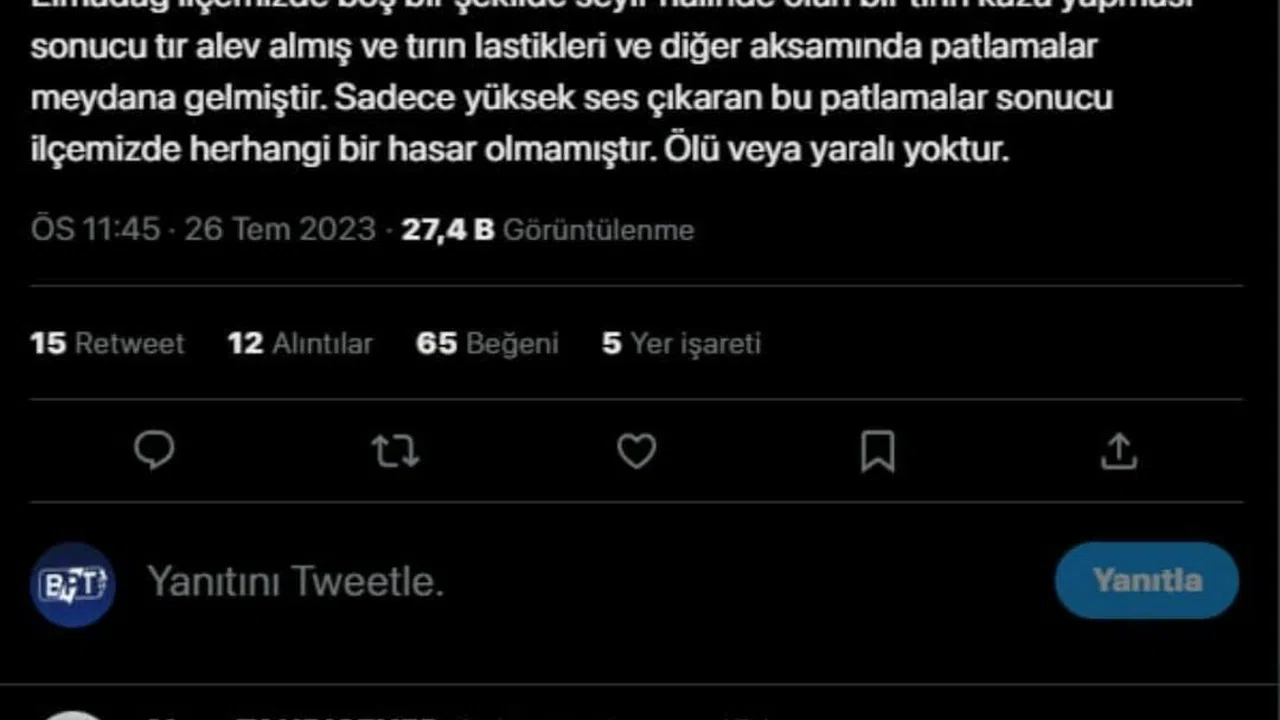This screenshot has height=720, width=1280.
Task: Like this tweet
Action: point(636,452)
